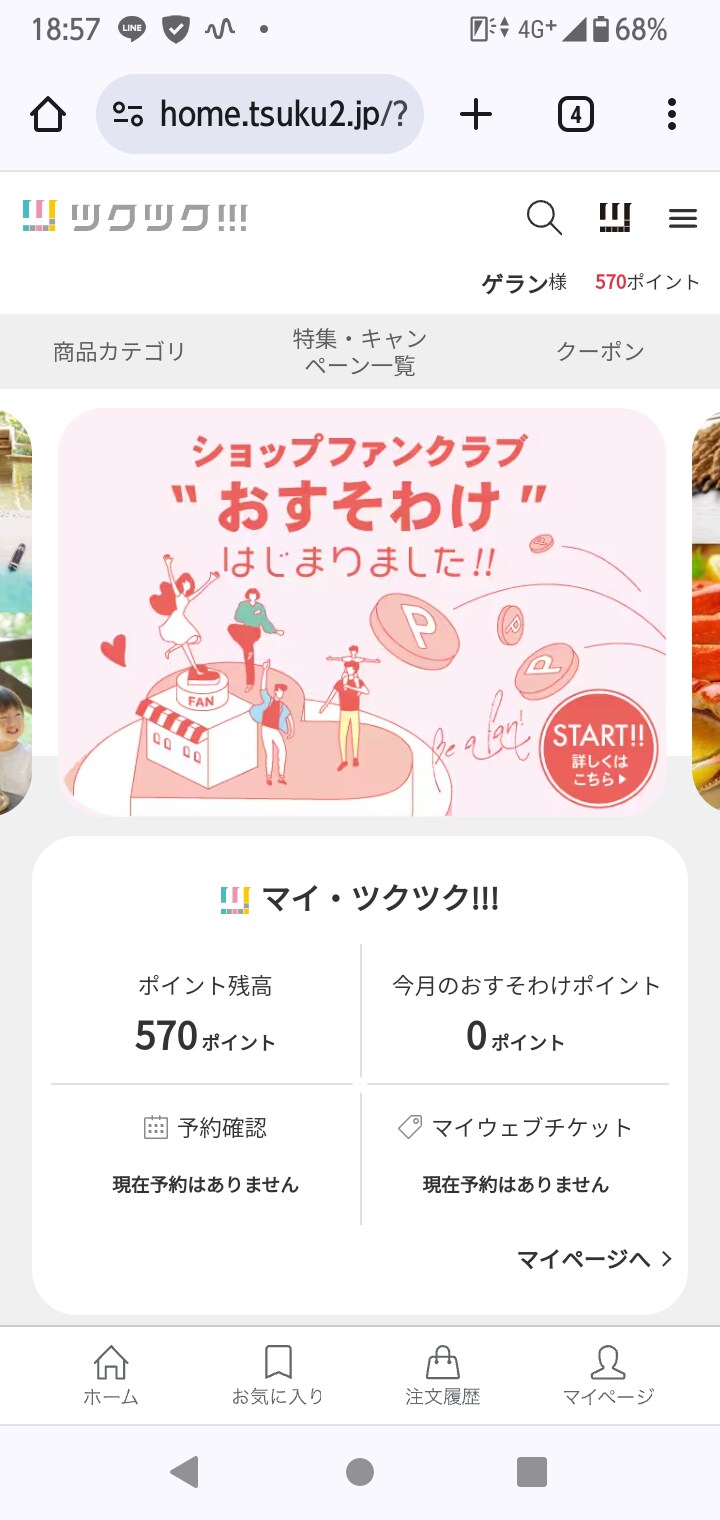720x1520 pixels.
Task: Switch to 特集・キャンペーン一覧 tab
Action: point(360,351)
